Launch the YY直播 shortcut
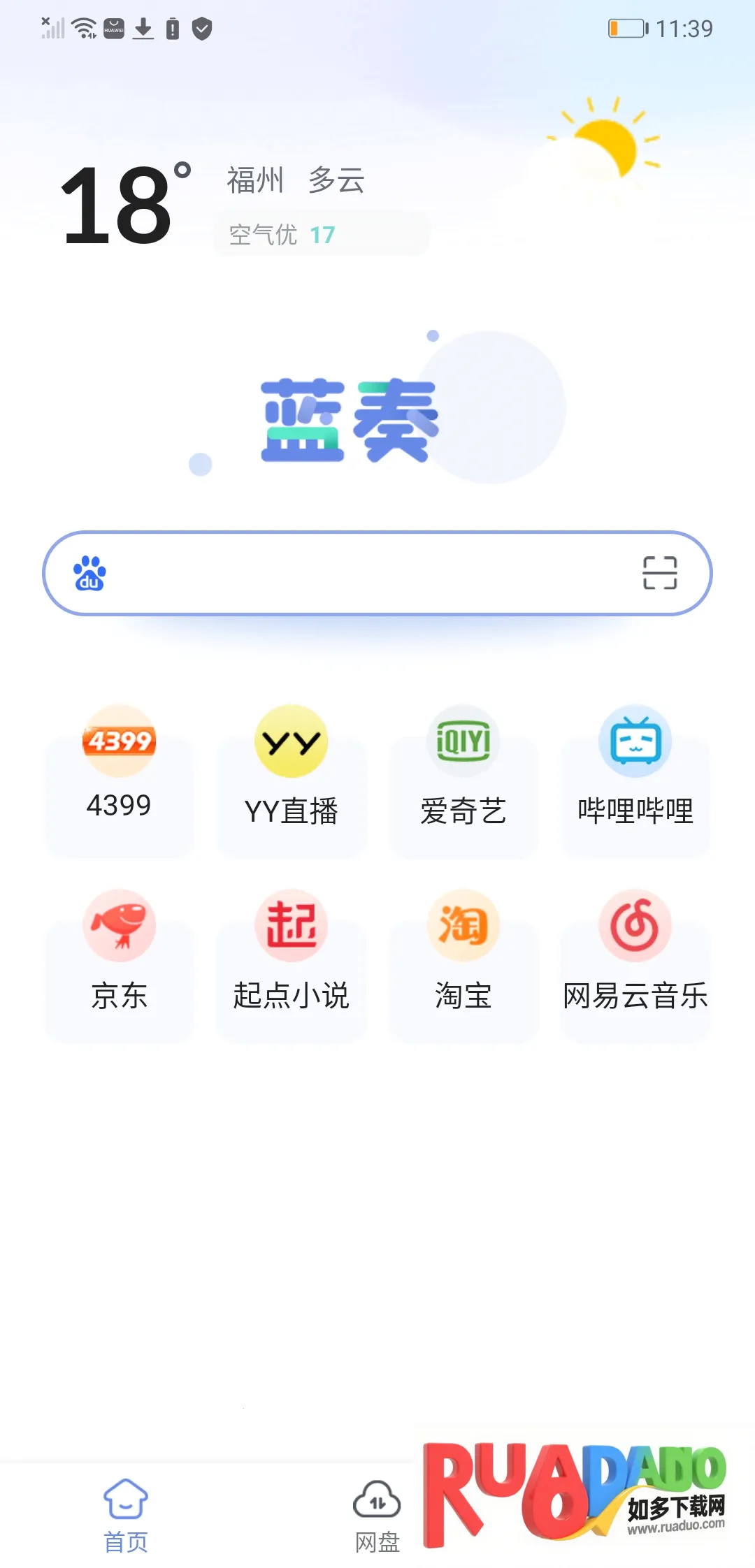755x1568 pixels. (291, 769)
